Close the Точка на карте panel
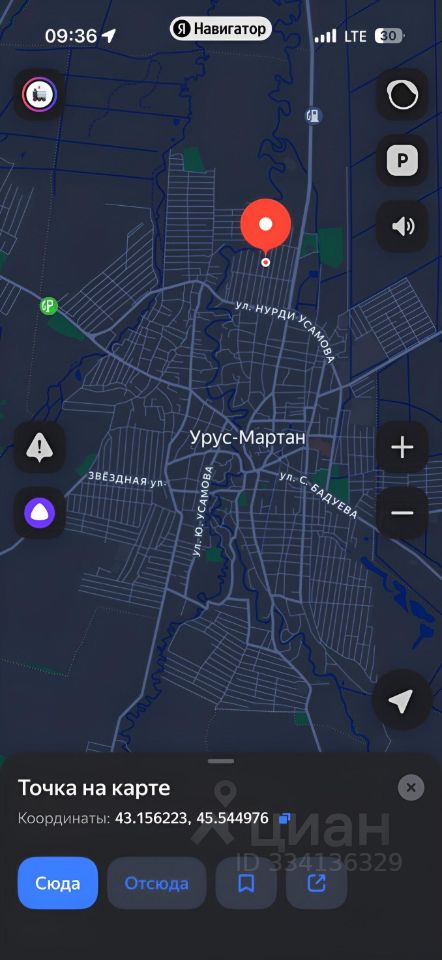Image resolution: width=442 pixels, height=960 pixels. tap(411, 787)
